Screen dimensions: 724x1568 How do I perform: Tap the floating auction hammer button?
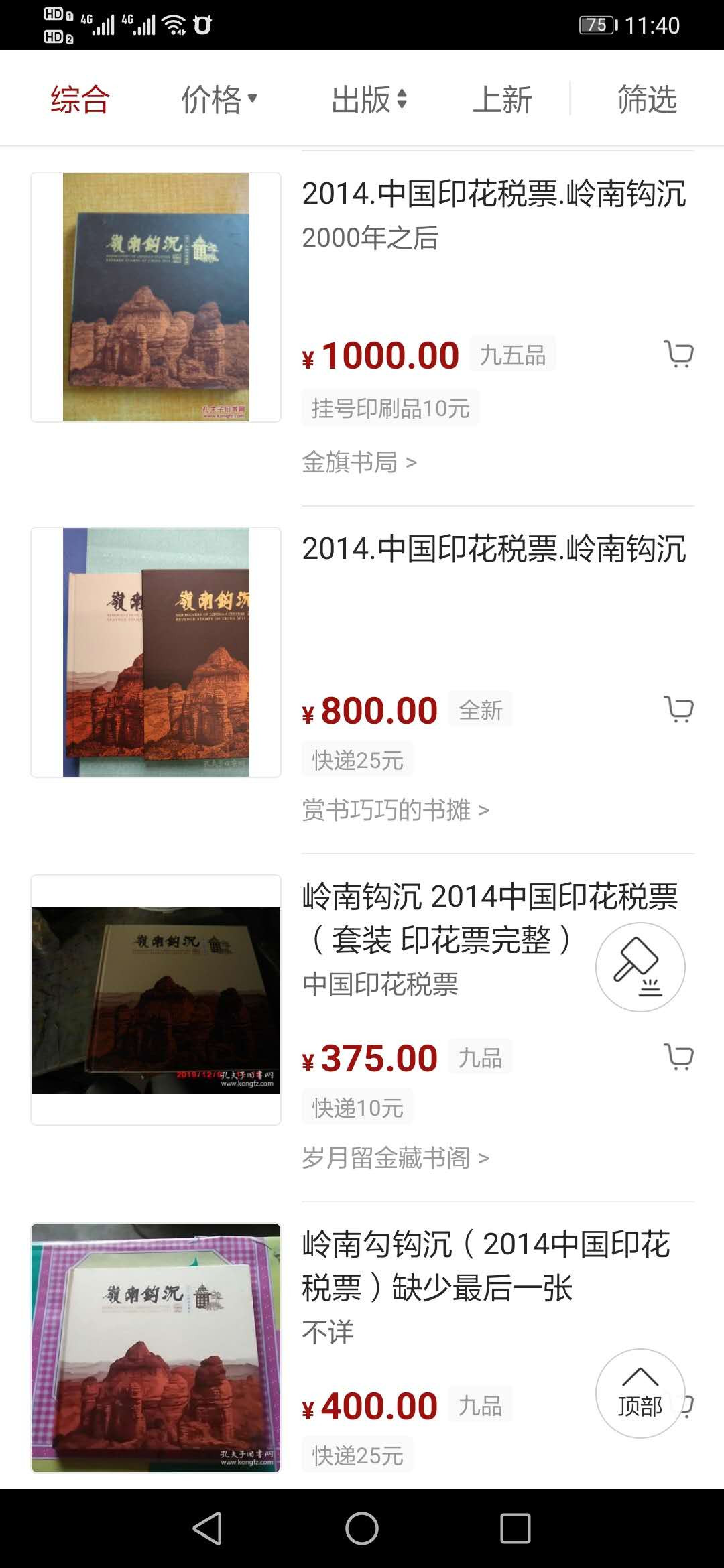640,967
